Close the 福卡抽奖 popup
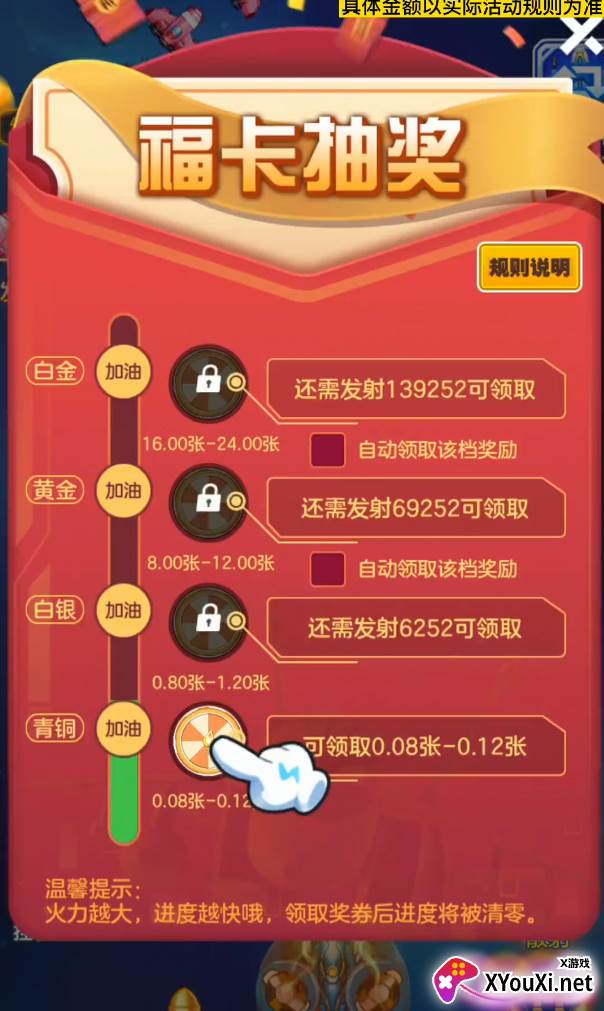 pyautogui.click(x=581, y=35)
